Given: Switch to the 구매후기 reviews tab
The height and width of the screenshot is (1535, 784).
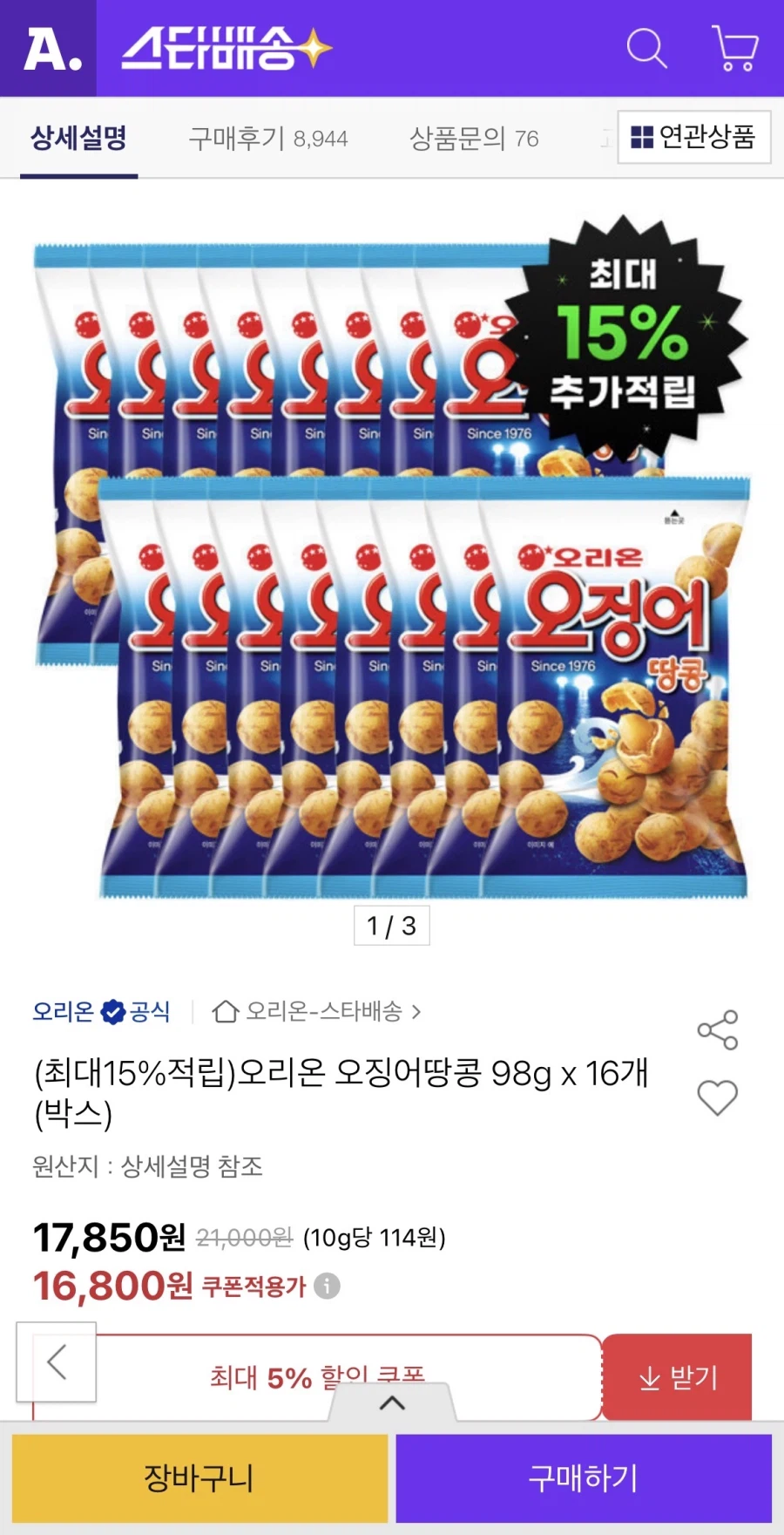Looking at the screenshot, I should point(268,139).
